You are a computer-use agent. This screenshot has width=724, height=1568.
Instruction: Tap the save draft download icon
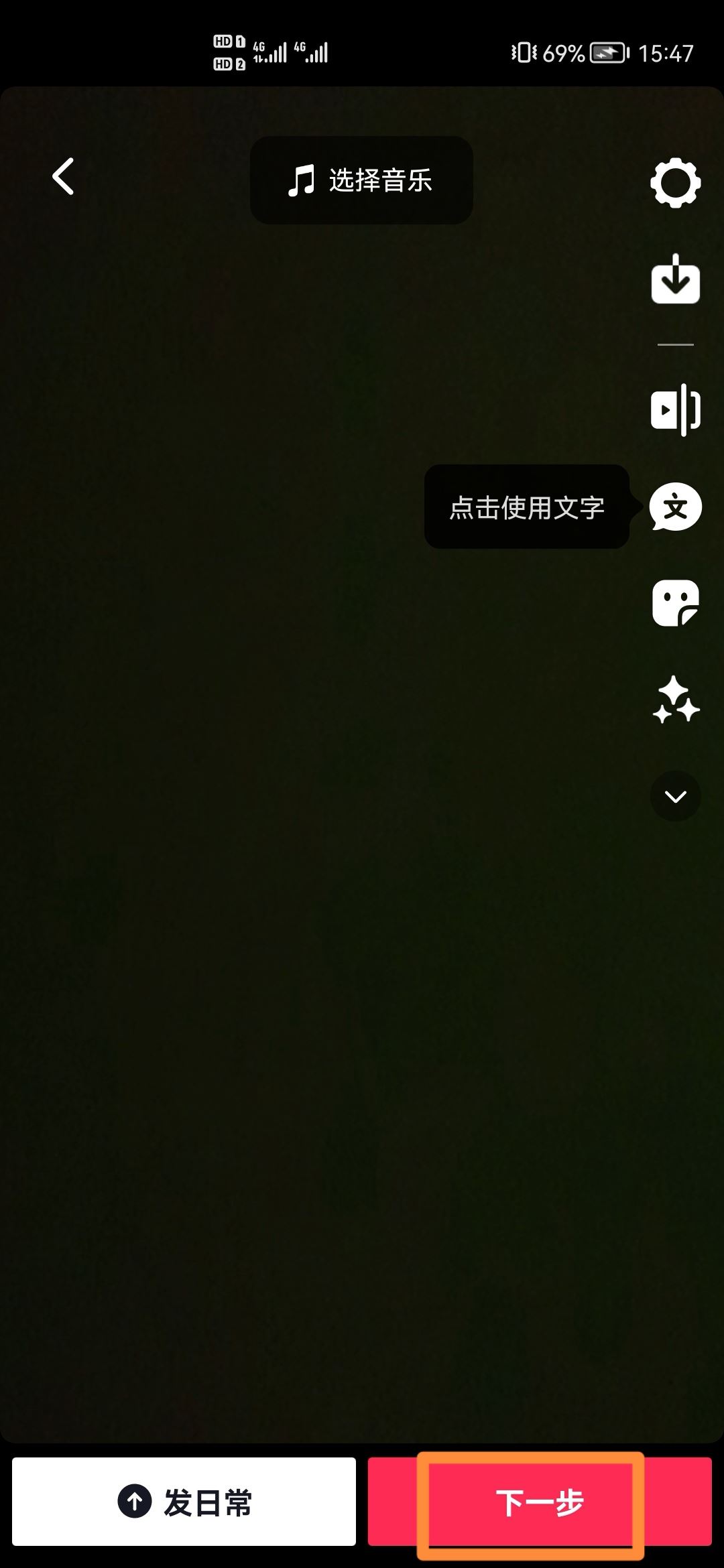(675, 281)
